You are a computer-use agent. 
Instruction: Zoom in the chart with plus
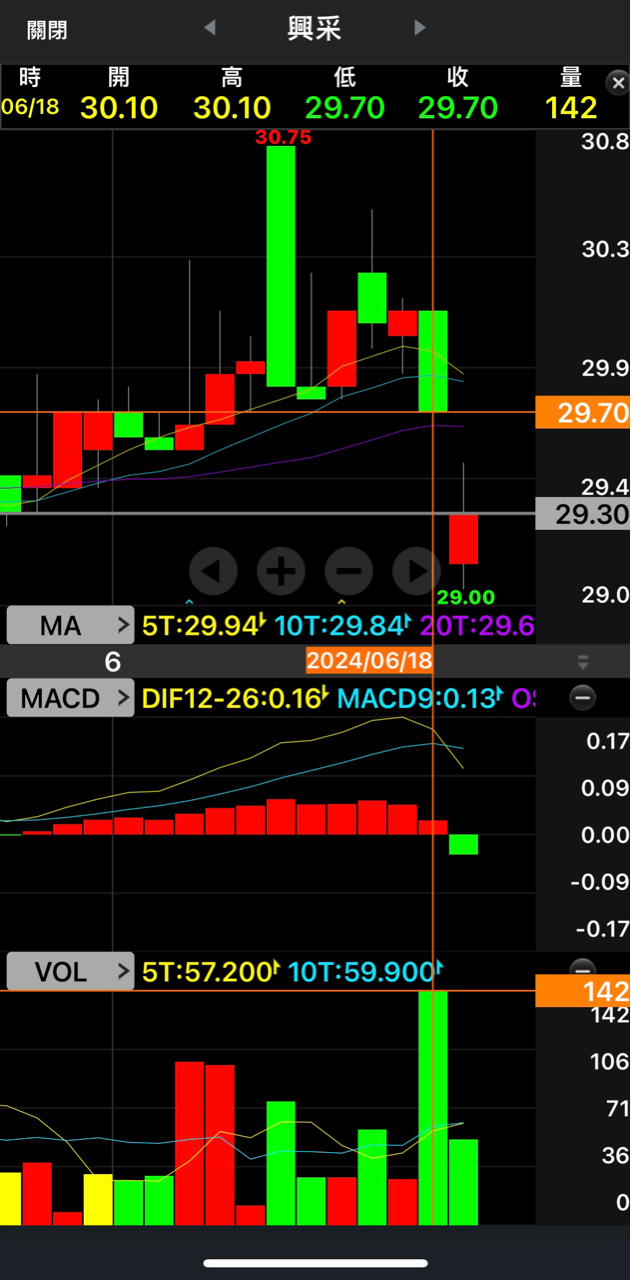pyautogui.click(x=281, y=572)
